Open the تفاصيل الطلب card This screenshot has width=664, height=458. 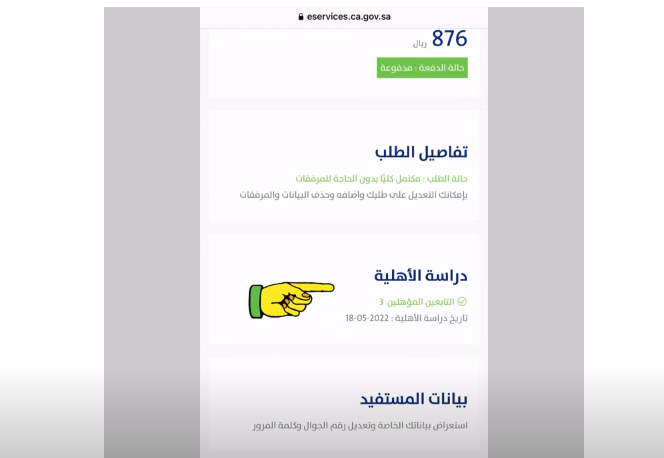click(x=421, y=153)
